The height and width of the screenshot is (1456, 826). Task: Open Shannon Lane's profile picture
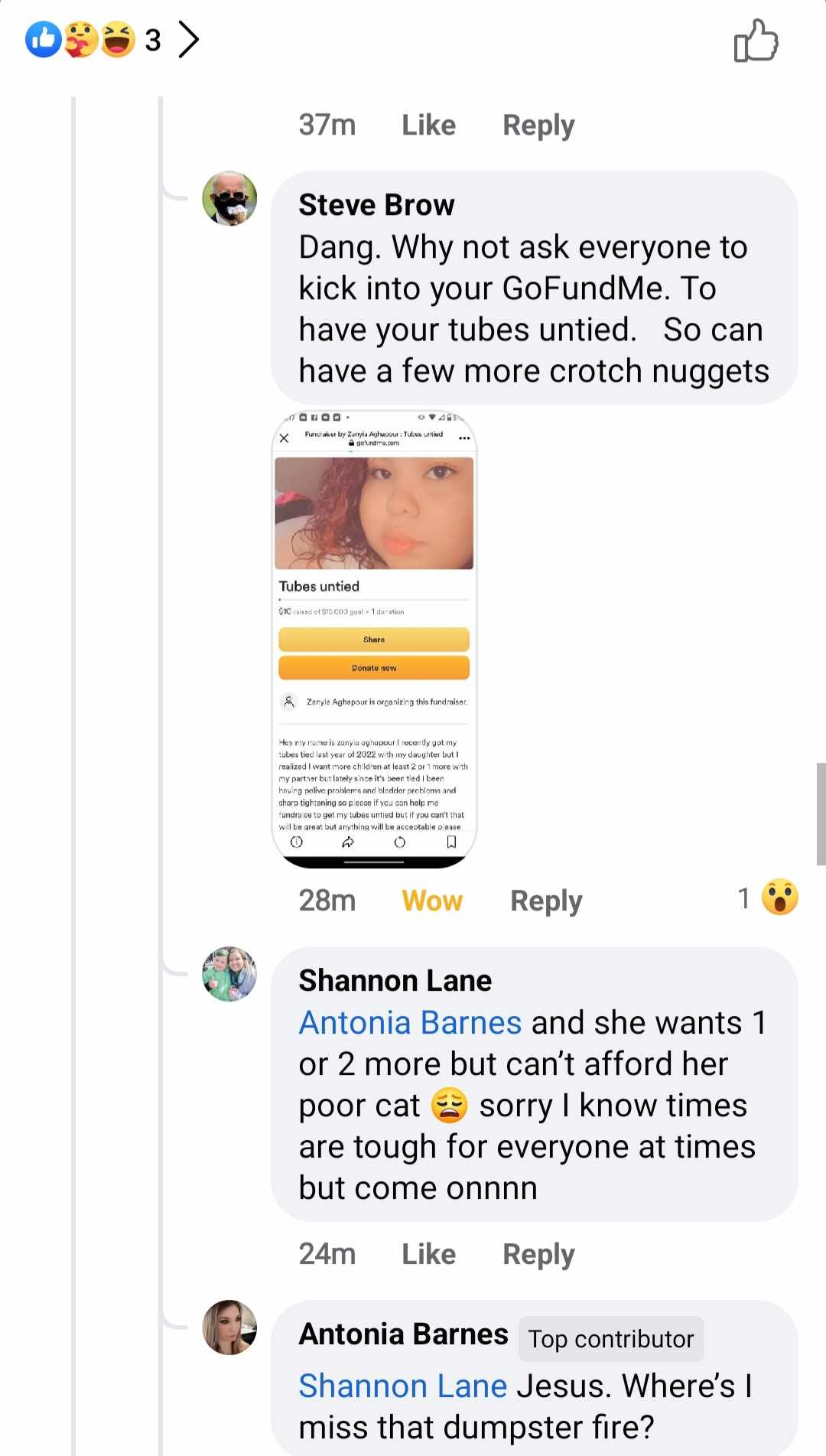point(229,974)
